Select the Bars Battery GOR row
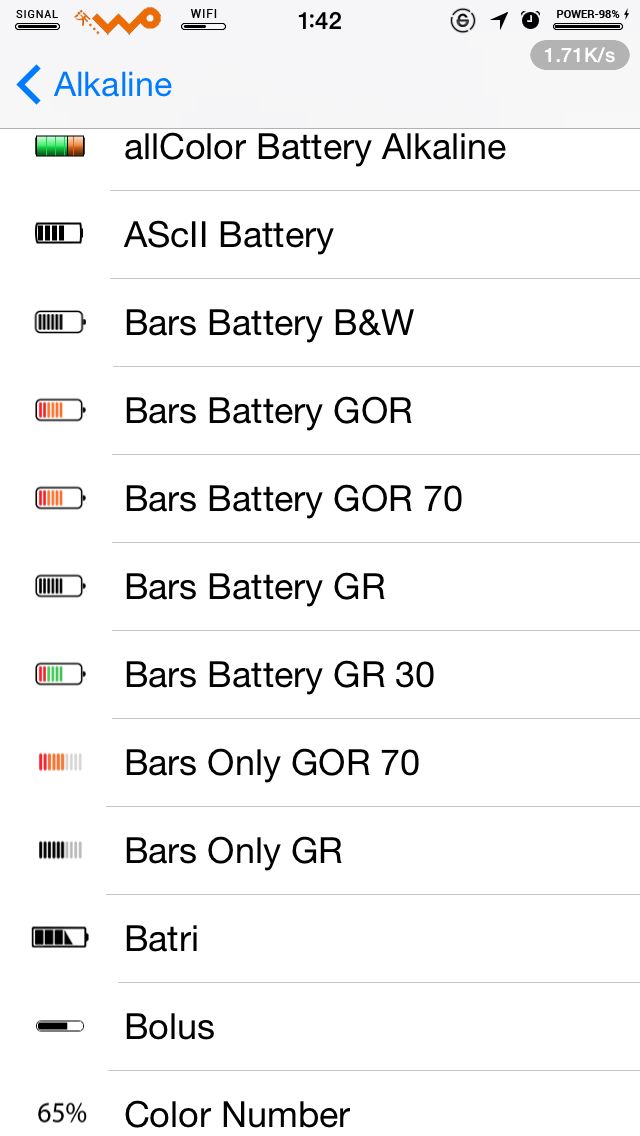 tap(320, 411)
